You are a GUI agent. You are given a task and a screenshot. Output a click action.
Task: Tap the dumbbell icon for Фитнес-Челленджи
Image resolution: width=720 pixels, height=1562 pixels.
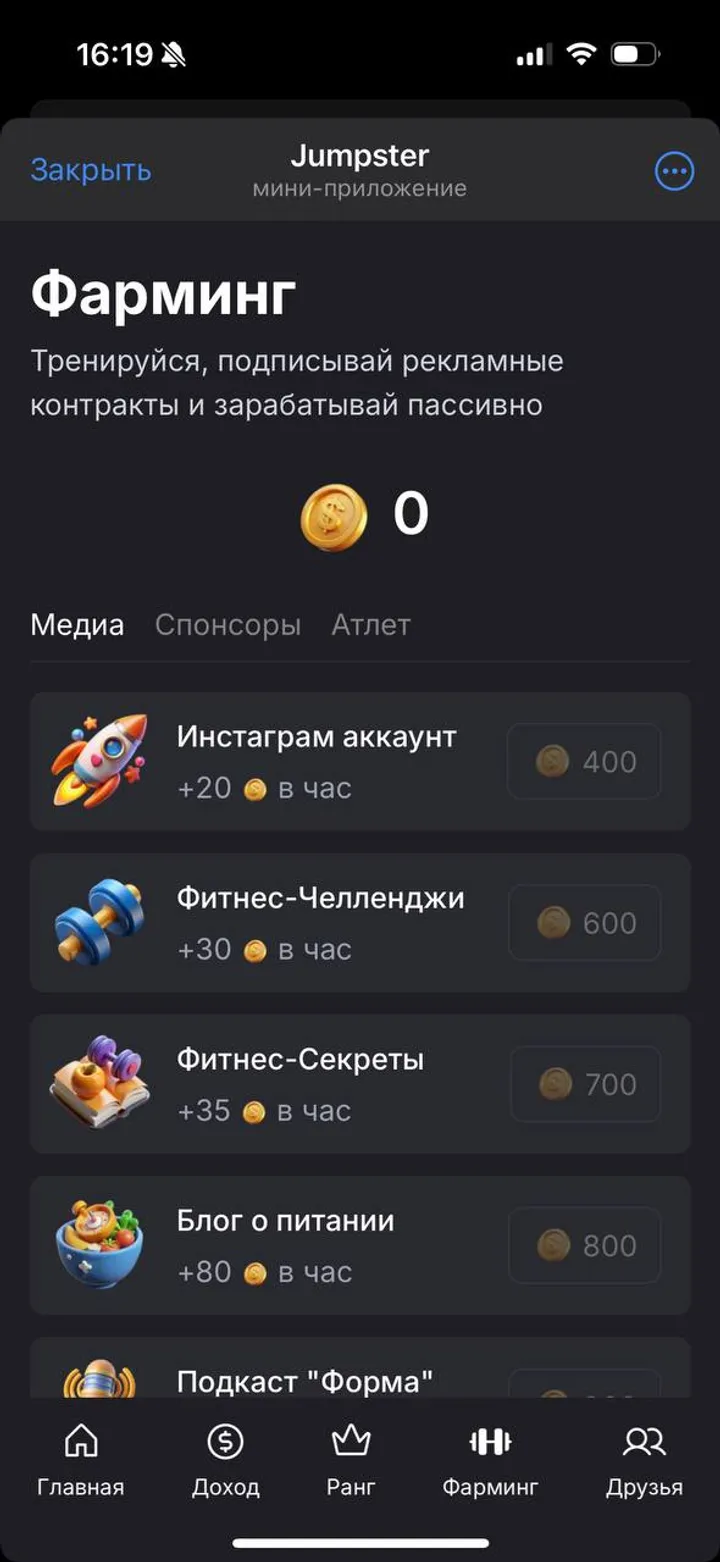click(98, 922)
